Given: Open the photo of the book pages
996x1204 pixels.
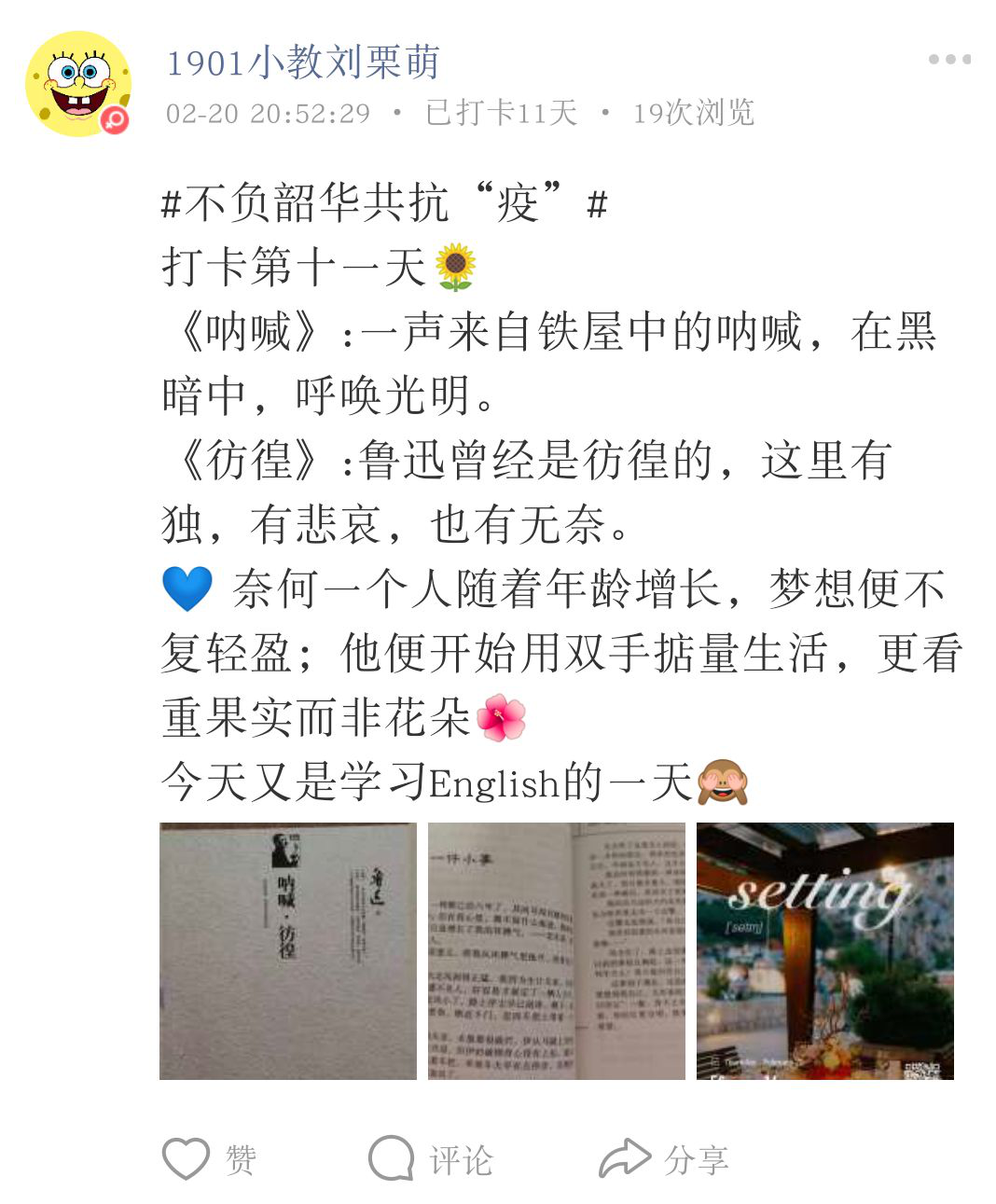Looking at the screenshot, I should click(x=556, y=950).
